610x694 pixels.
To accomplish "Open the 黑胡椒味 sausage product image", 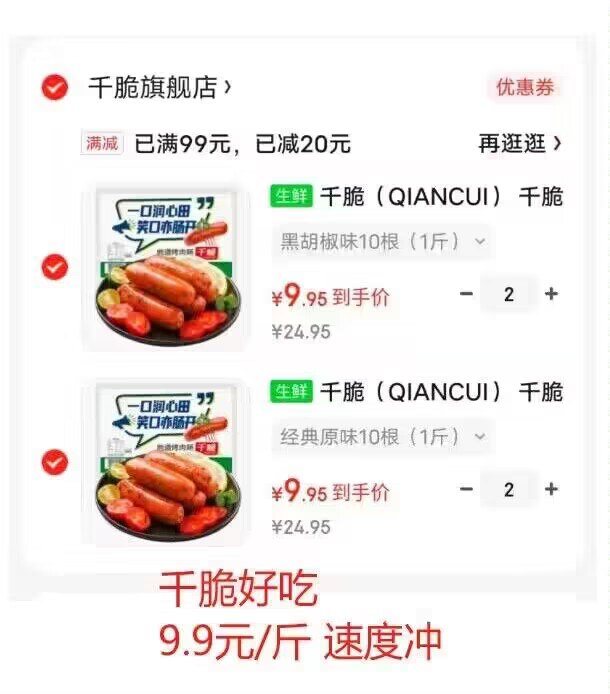I will (x=166, y=267).
